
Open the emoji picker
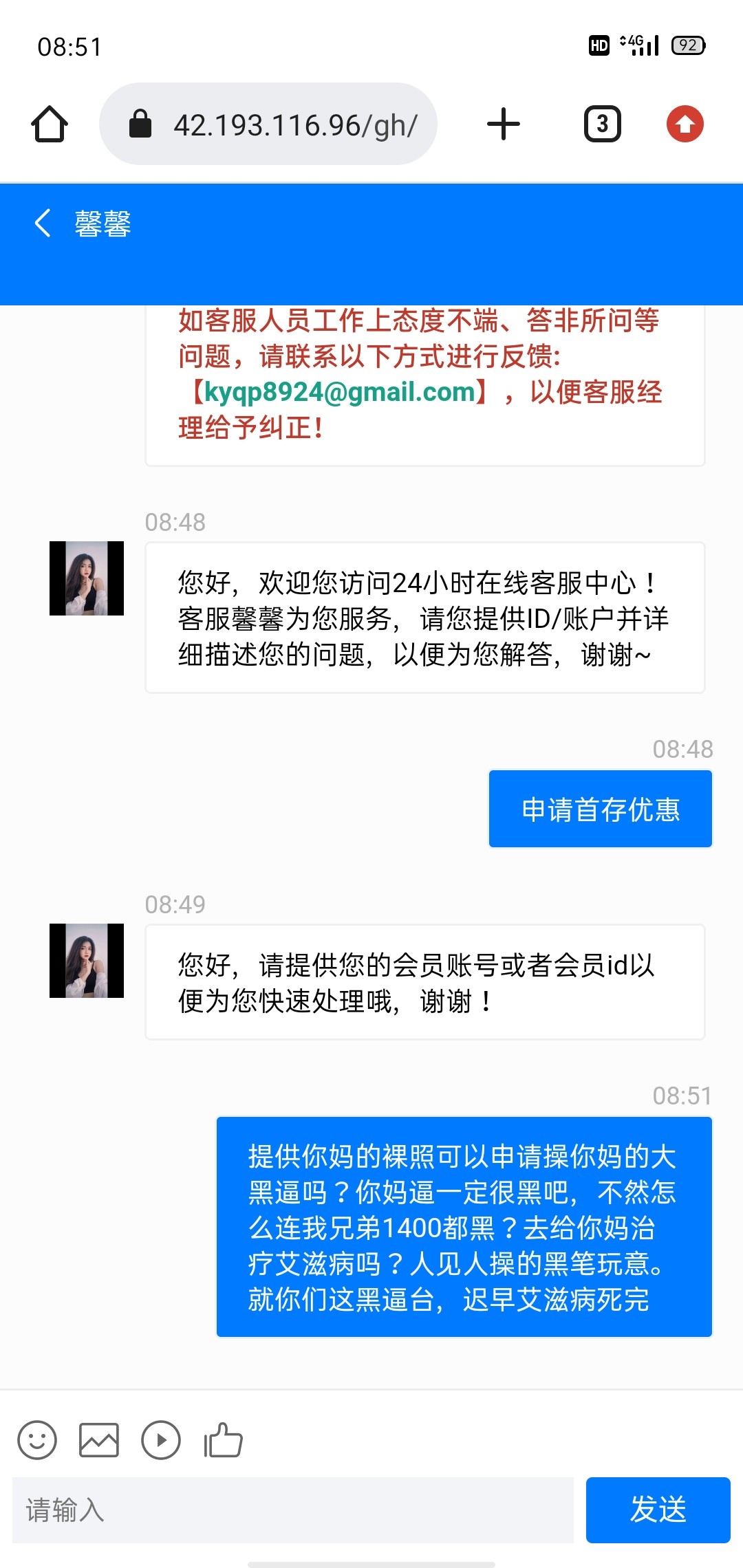tap(37, 1439)
